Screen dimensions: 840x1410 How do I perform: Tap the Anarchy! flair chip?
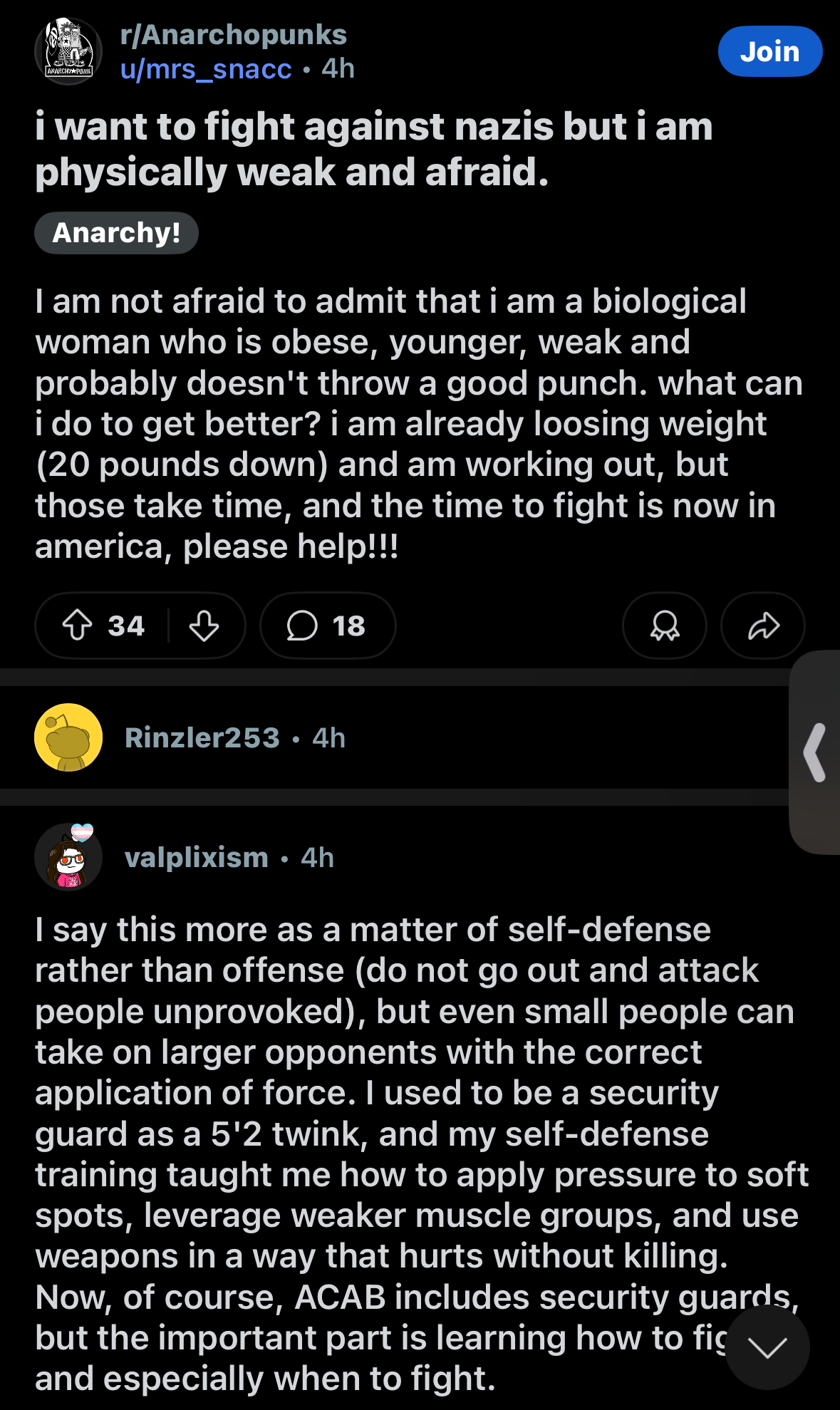pos(116,233)
